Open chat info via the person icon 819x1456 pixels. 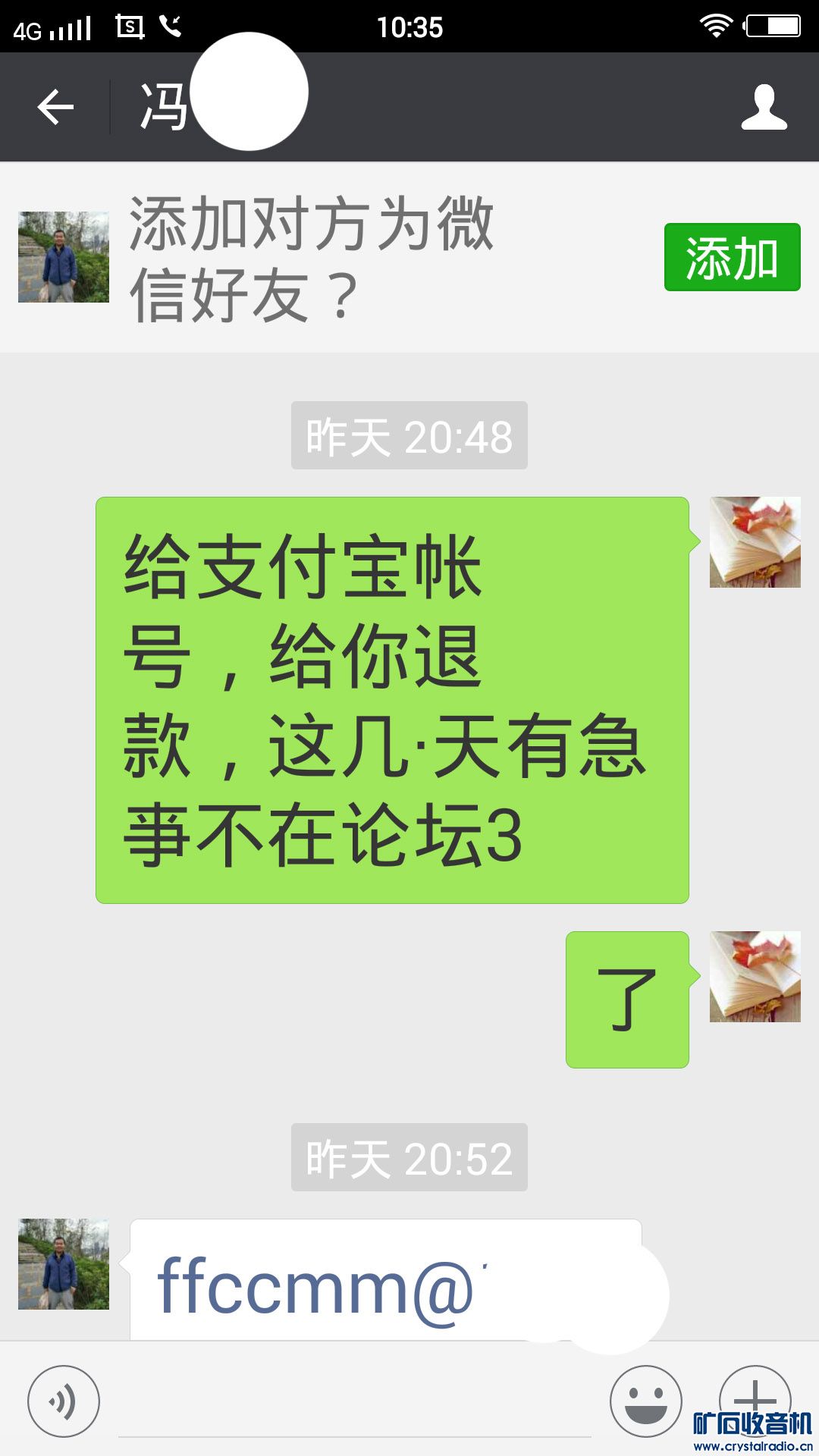coord(764,107)
